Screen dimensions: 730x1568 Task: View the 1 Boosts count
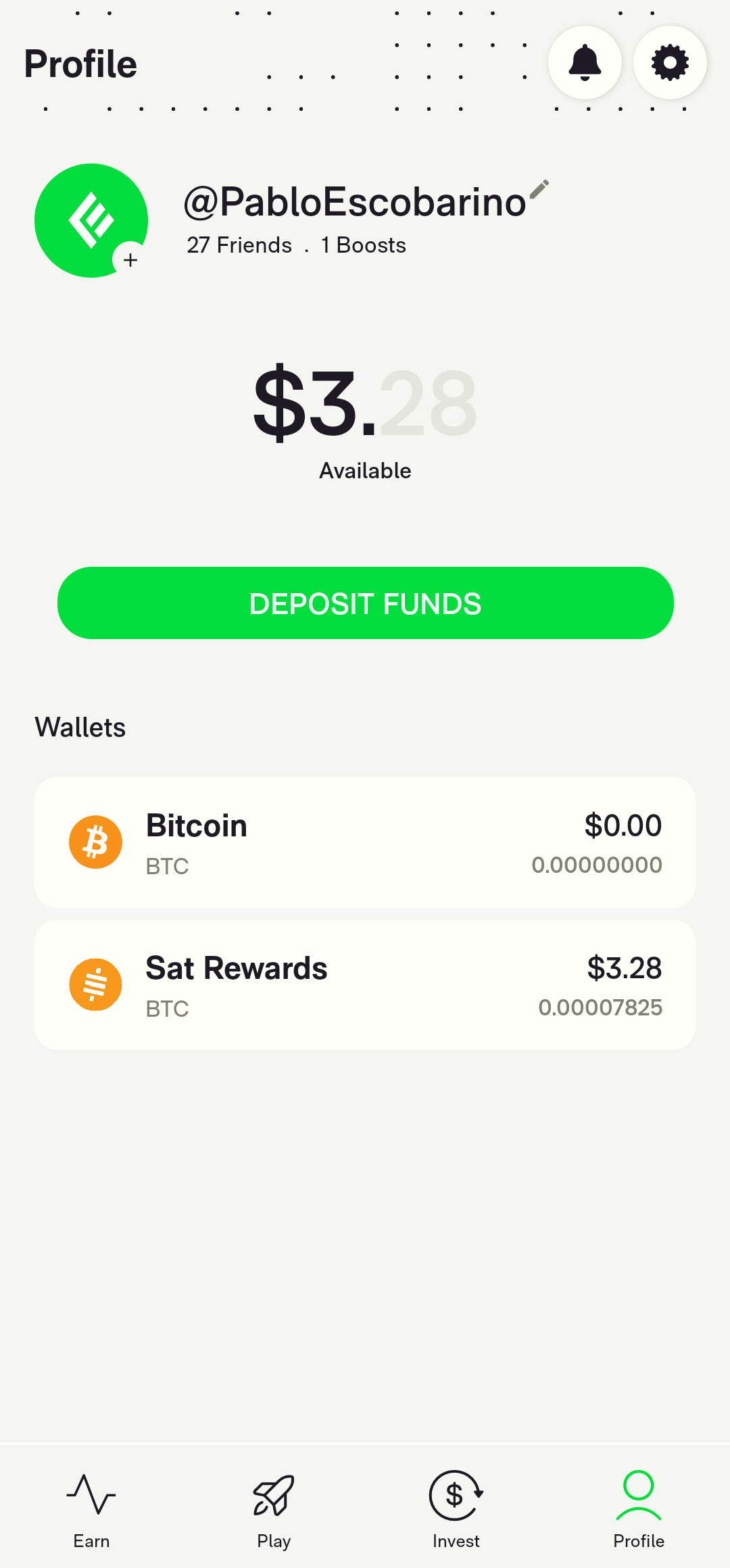364,245
